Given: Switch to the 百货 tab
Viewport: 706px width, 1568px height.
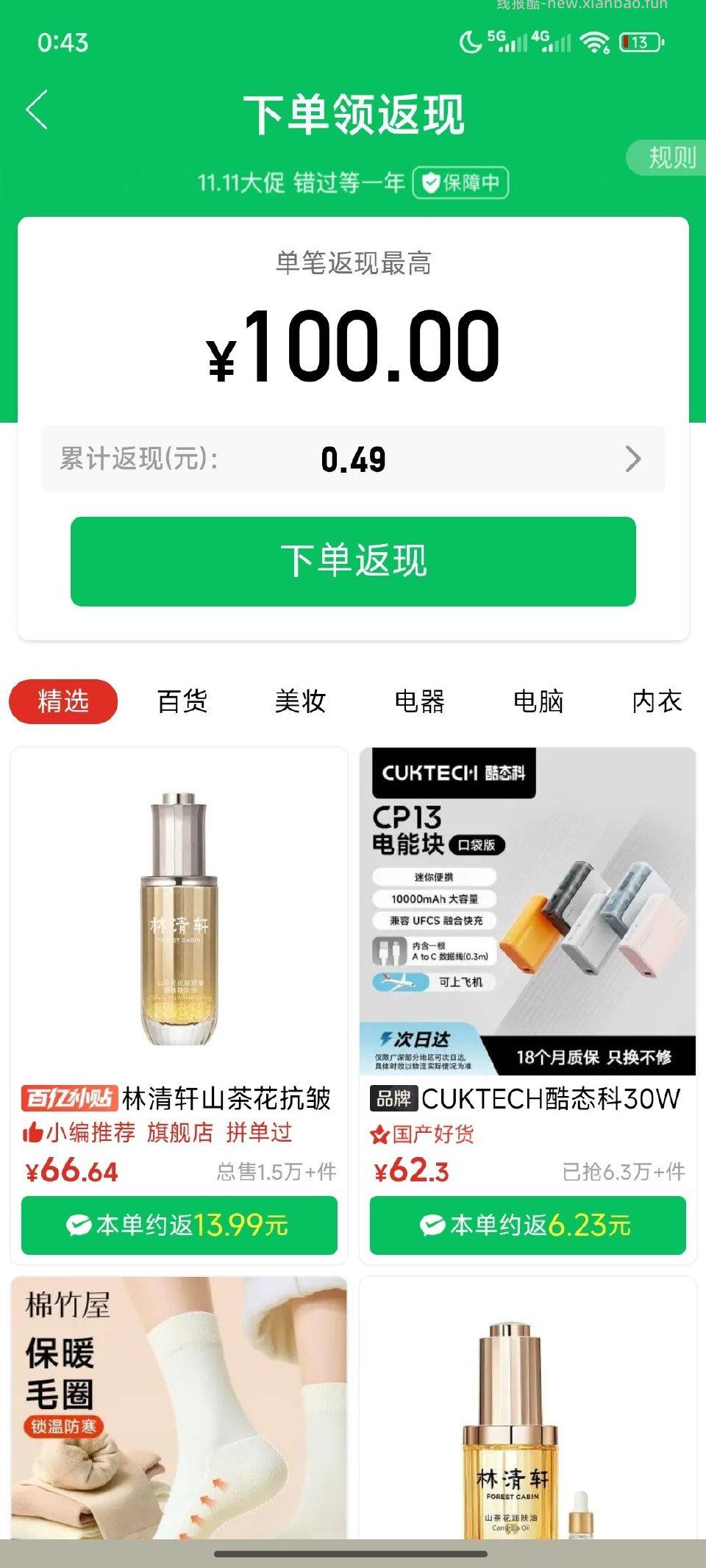Looking at the screenshot, I should pos(180,701).
